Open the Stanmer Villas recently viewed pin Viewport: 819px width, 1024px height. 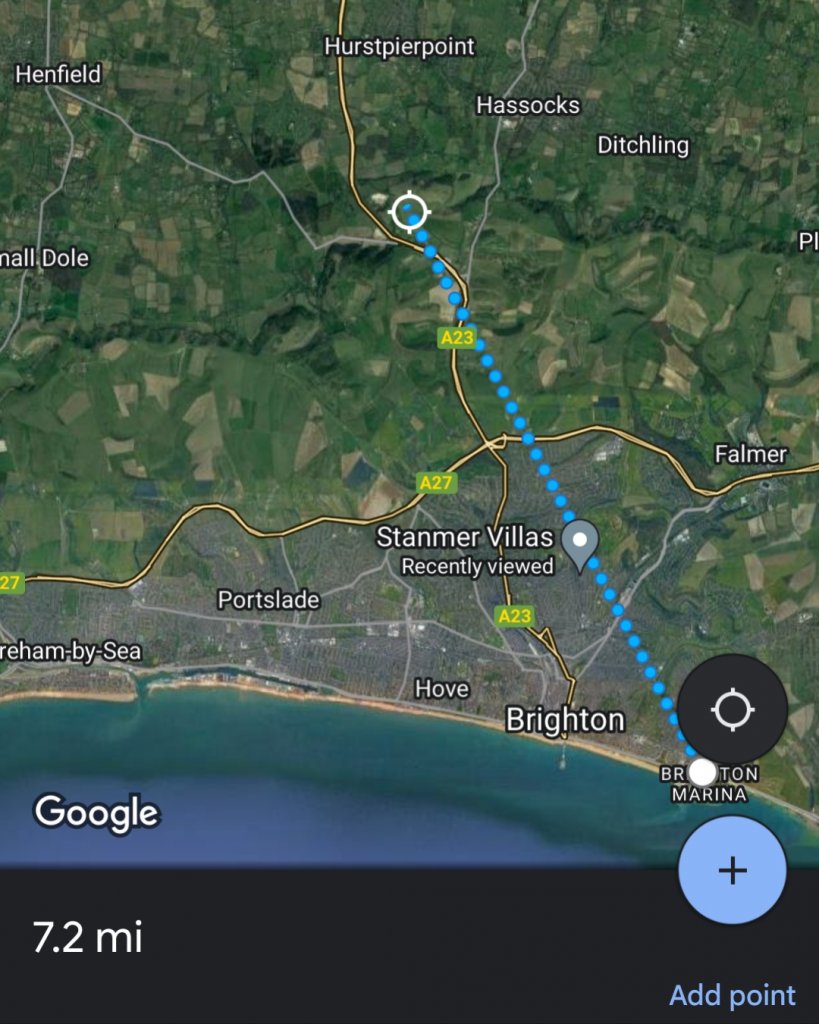pos(580,542)
